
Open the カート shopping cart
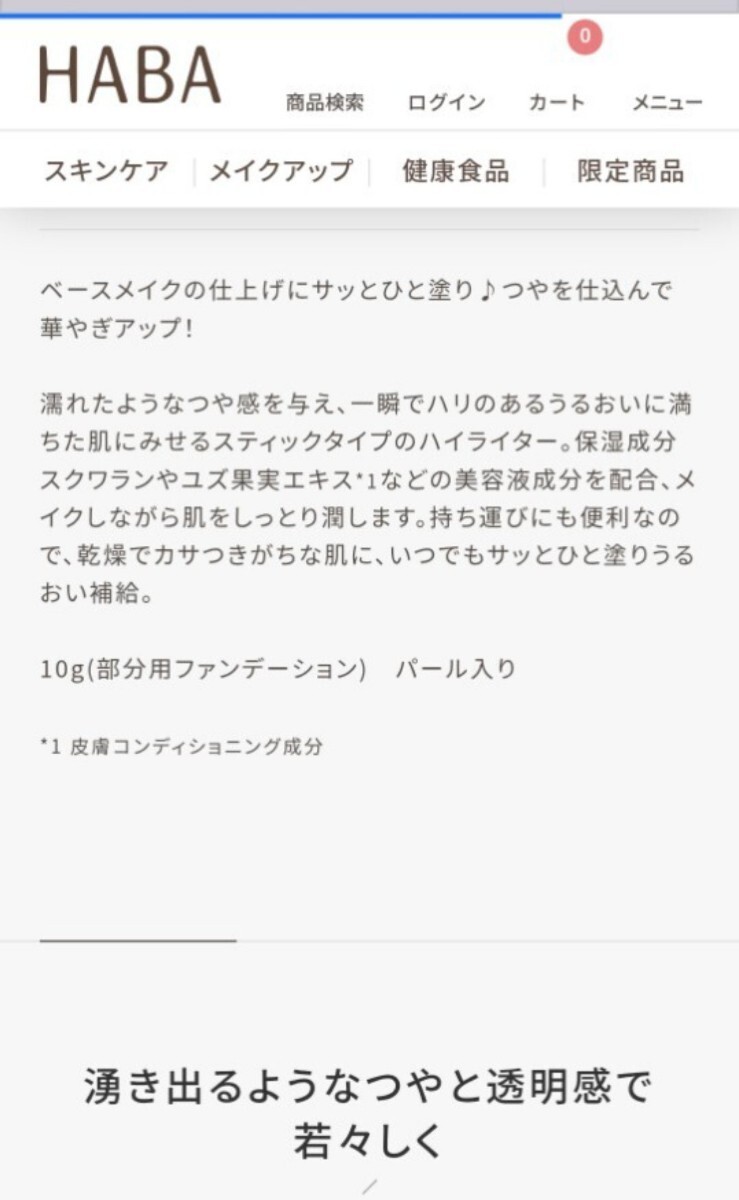557,100
